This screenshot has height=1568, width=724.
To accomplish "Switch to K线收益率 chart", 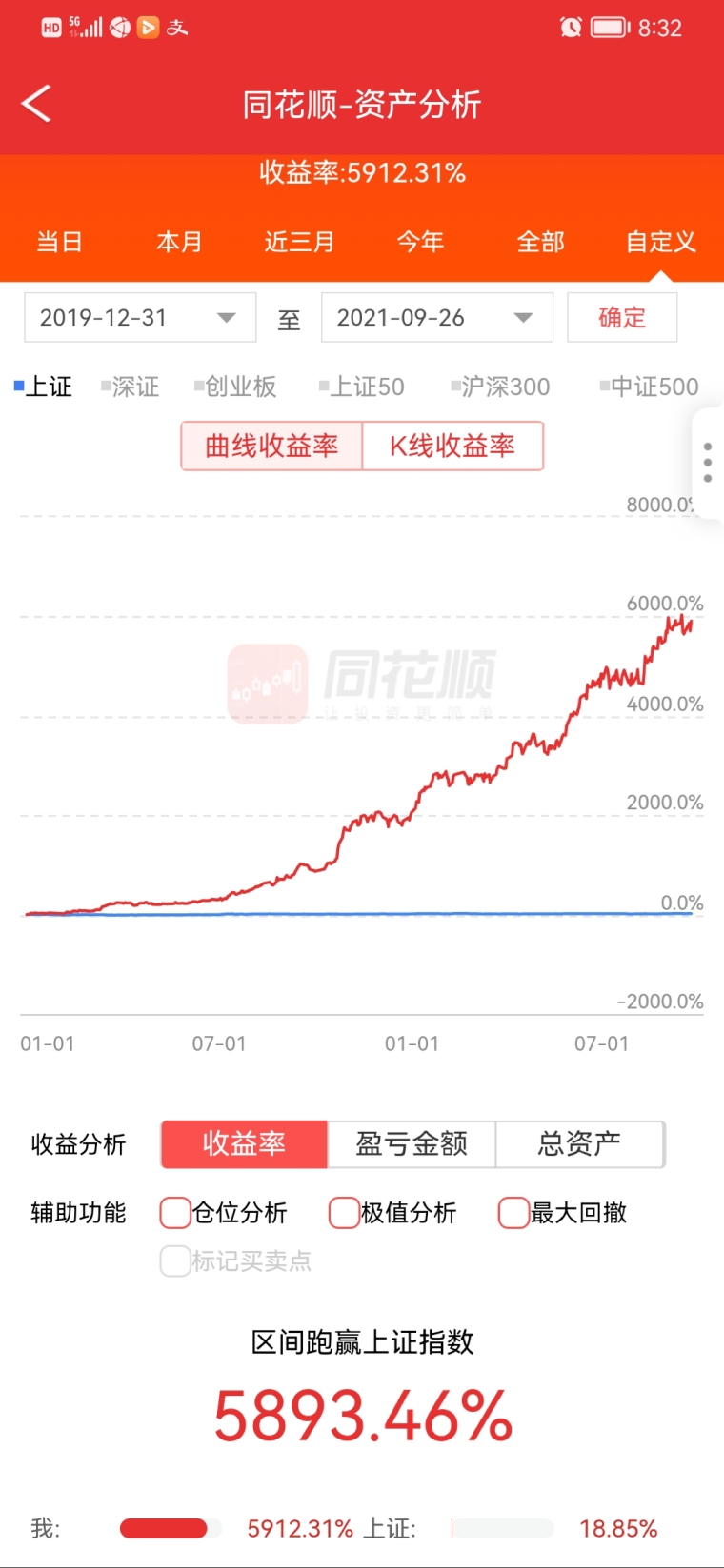I will pos(452,446).
